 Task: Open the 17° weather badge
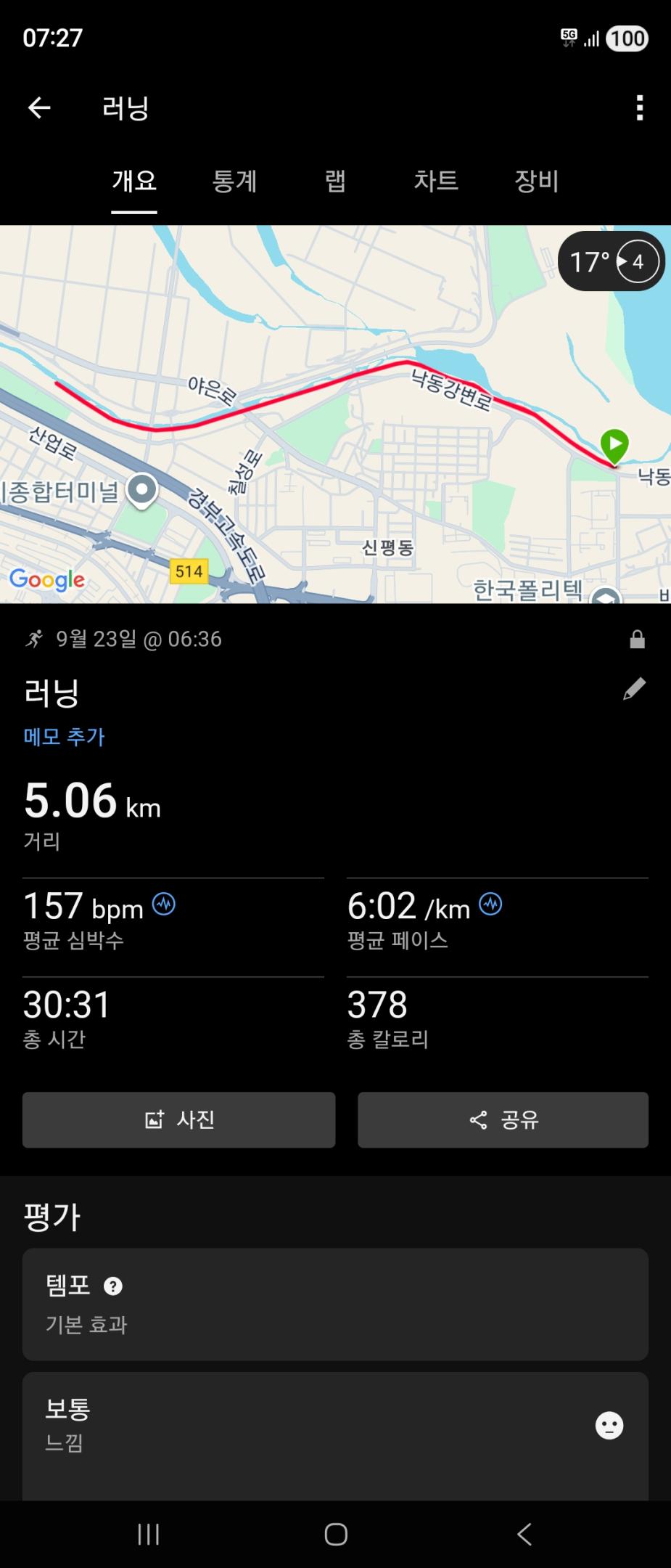coord(611,262)
